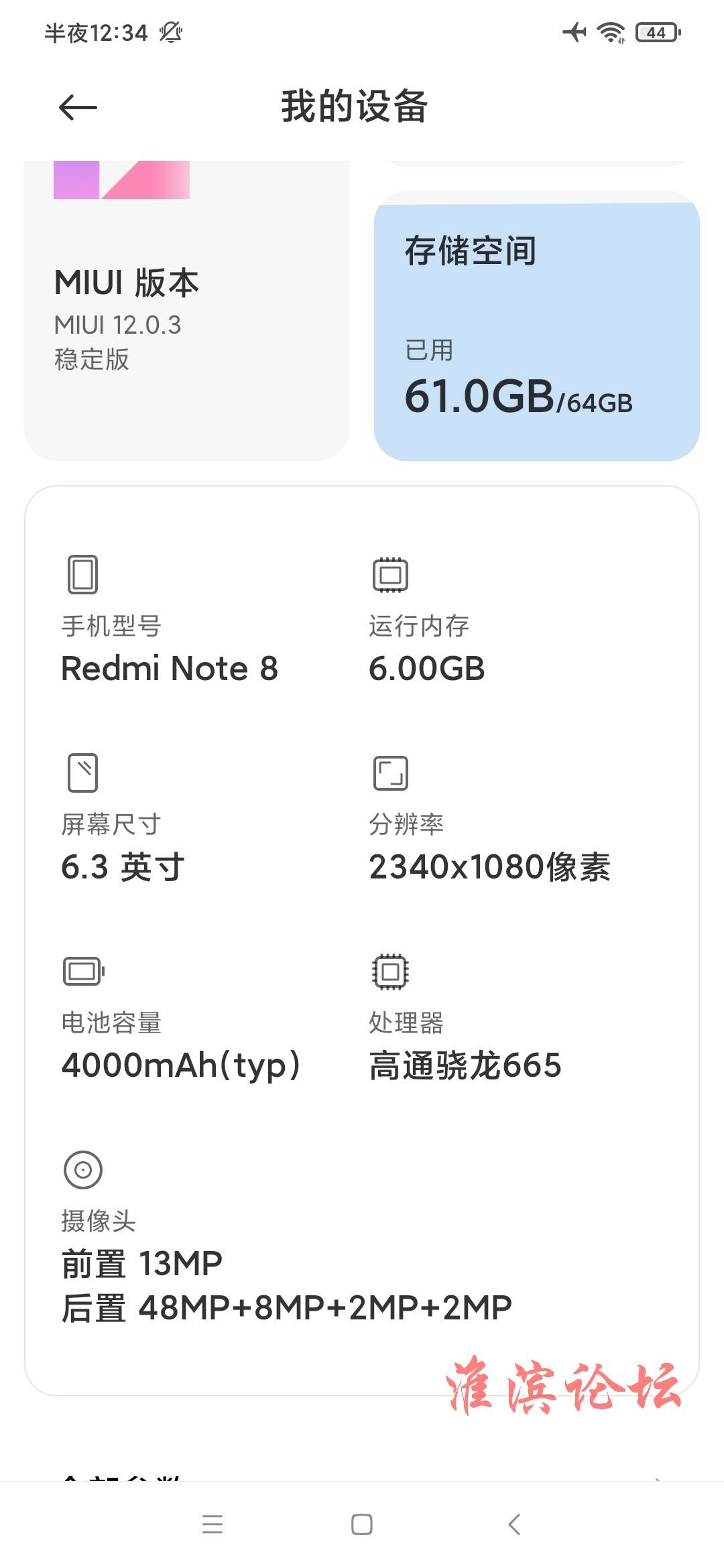Go back from 我的设备 page
Viewport: 724px width, 1568px height.
tap(78, 107)
